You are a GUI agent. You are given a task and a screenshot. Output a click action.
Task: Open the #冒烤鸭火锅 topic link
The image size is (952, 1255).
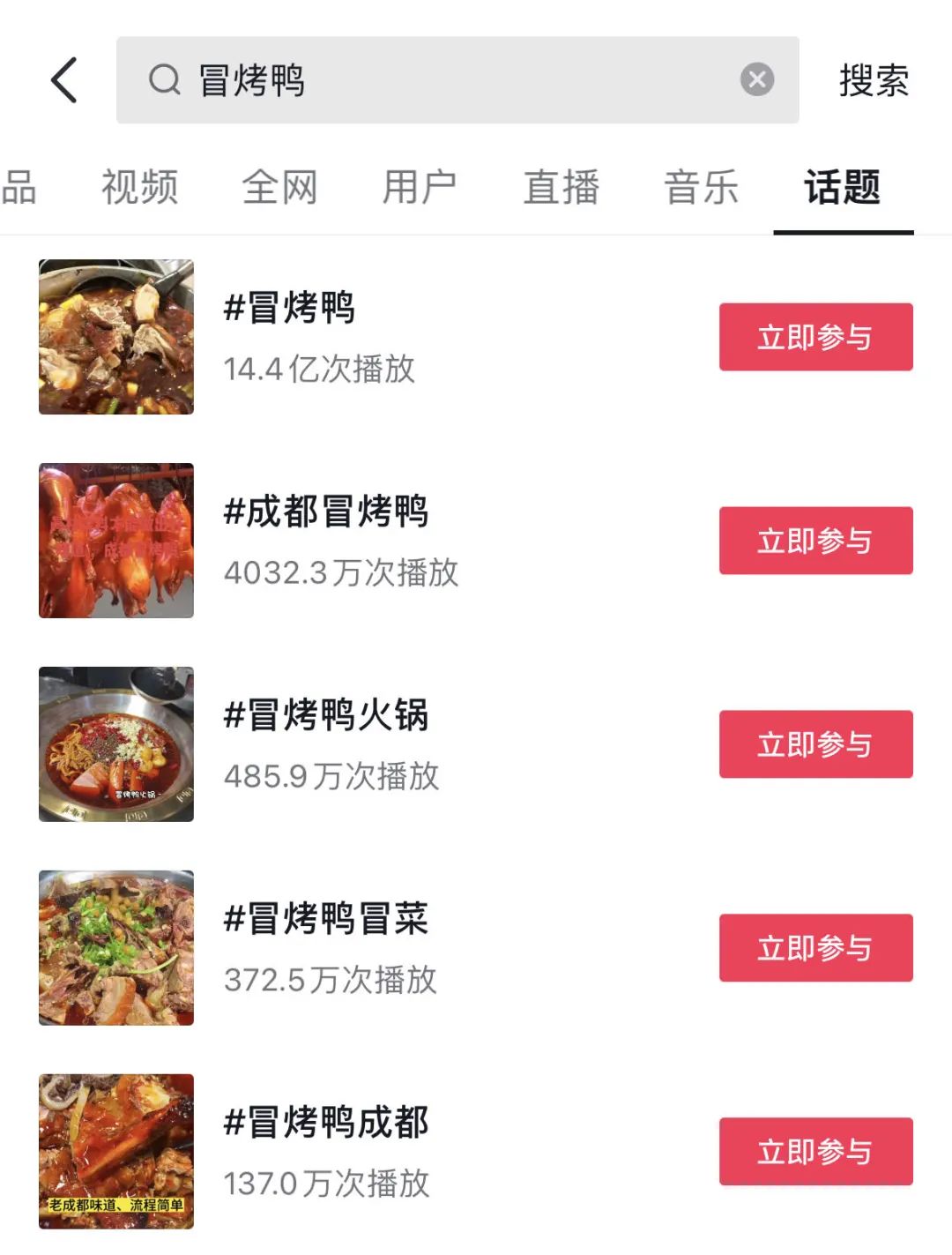tap(326, 717)
